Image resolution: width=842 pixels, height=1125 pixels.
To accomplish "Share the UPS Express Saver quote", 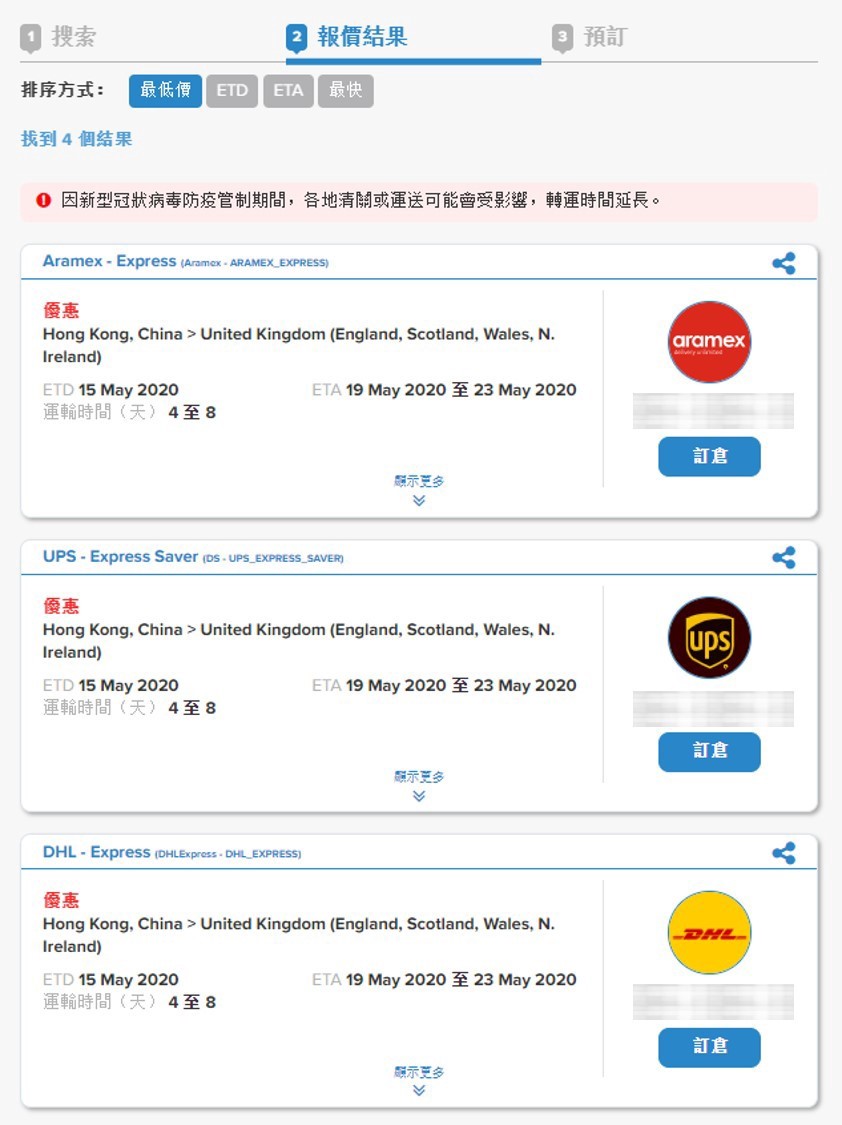I will (x=784, y=558).
